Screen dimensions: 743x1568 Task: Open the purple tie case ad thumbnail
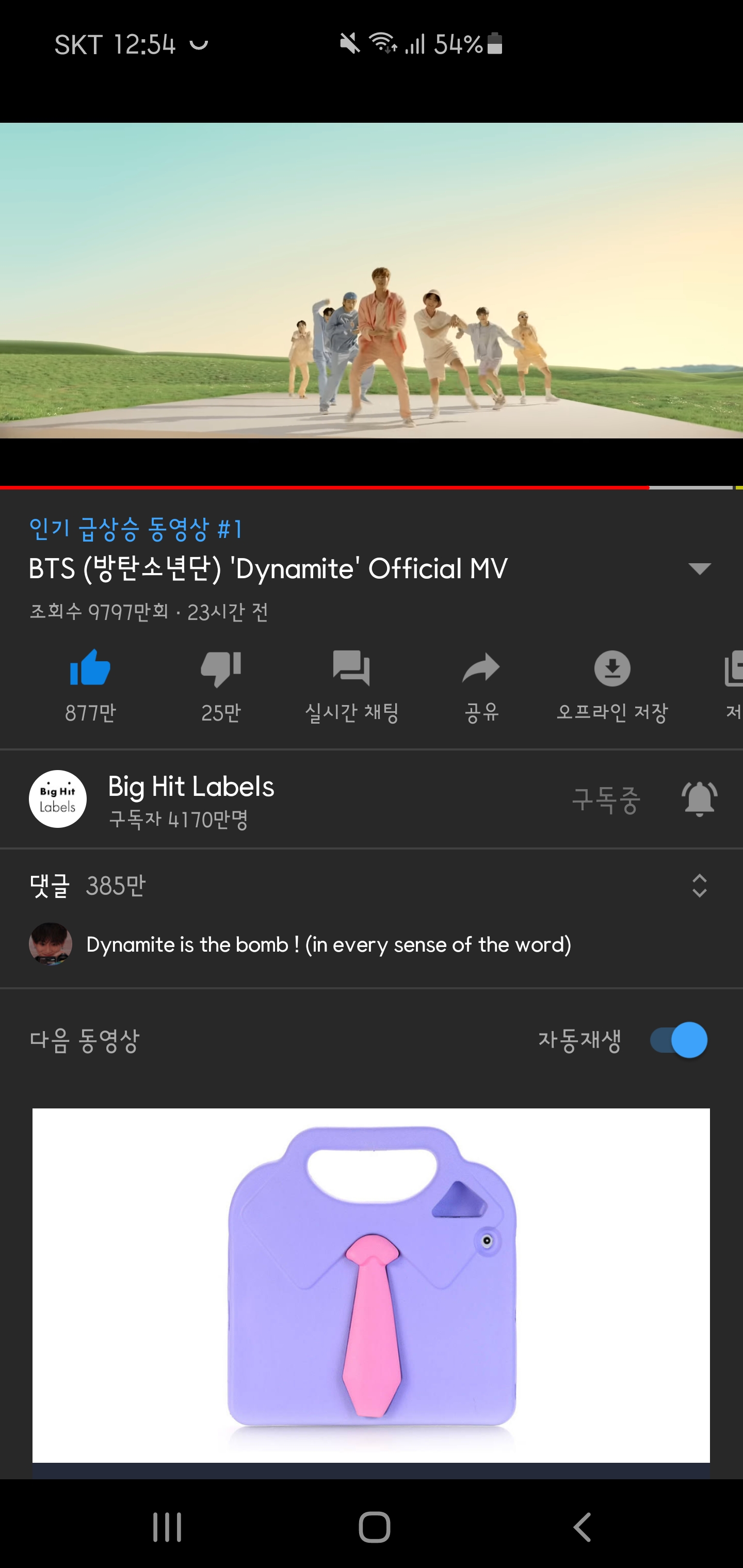click(x=371, y=1284)
